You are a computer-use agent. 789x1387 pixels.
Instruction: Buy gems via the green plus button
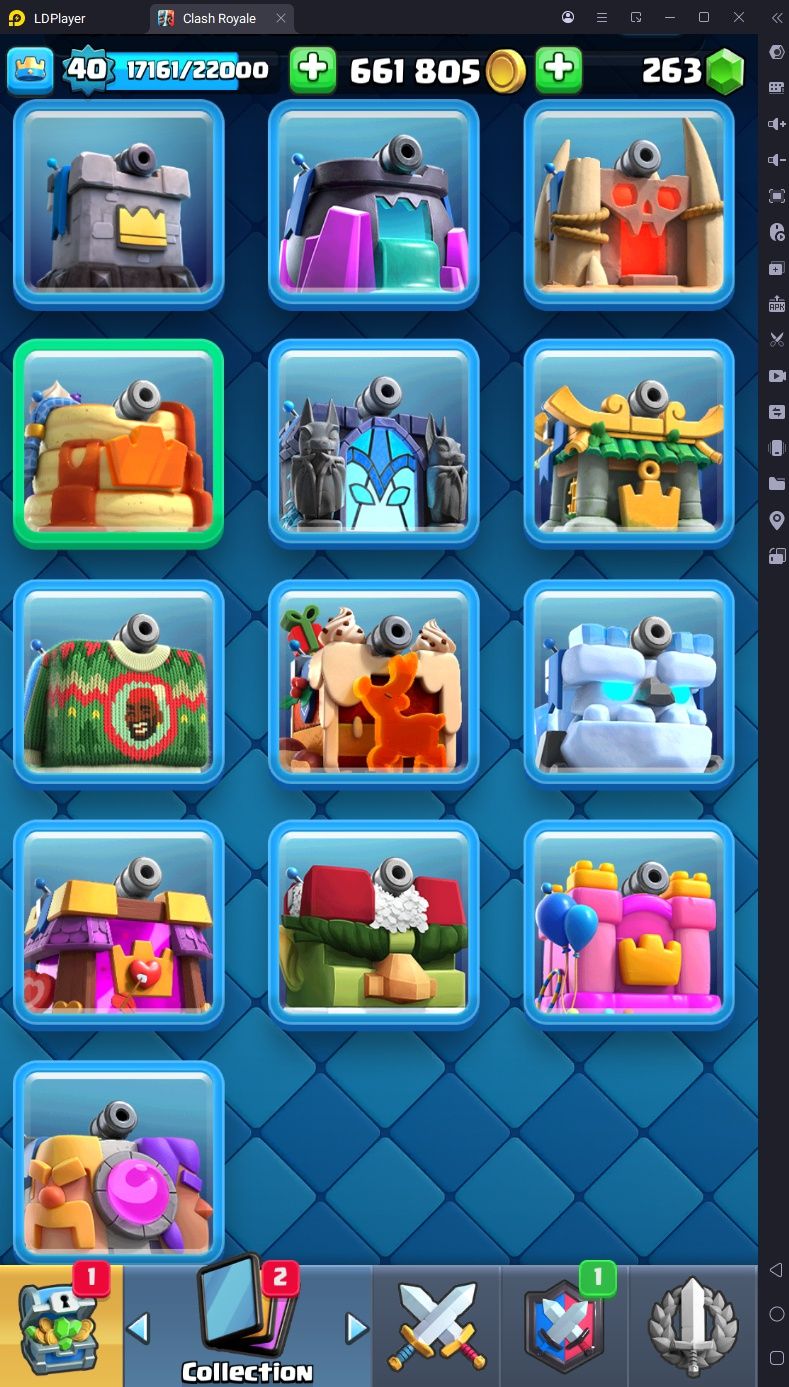point(559,69)
